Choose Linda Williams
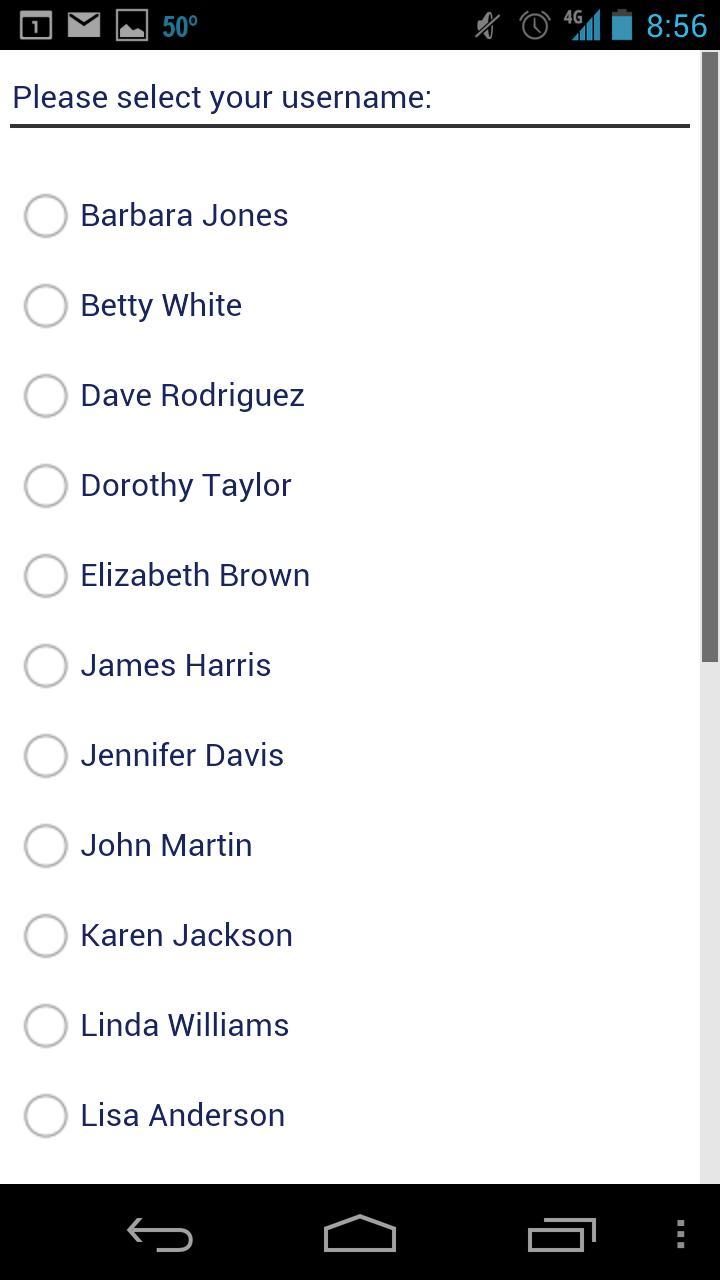Viewport: 720px width, 1280px height. coord(46,1026)
